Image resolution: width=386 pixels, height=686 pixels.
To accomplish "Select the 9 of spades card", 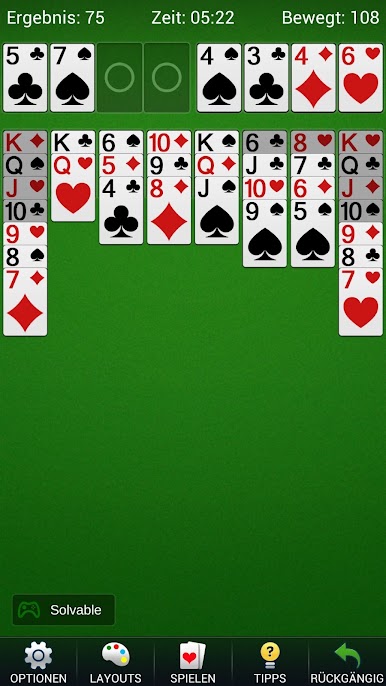I will coord(265,233).
